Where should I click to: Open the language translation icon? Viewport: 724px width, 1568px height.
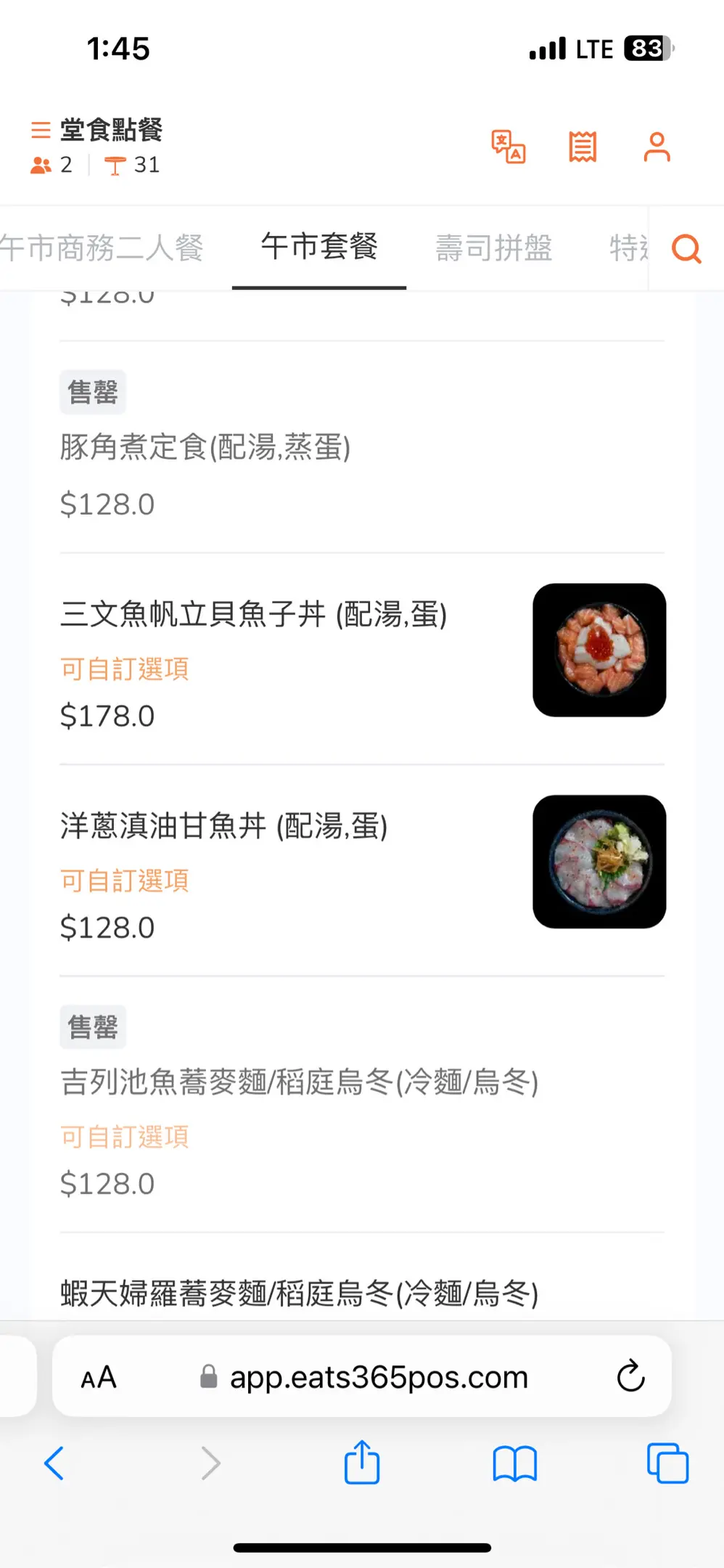click(x=508, y=147)
